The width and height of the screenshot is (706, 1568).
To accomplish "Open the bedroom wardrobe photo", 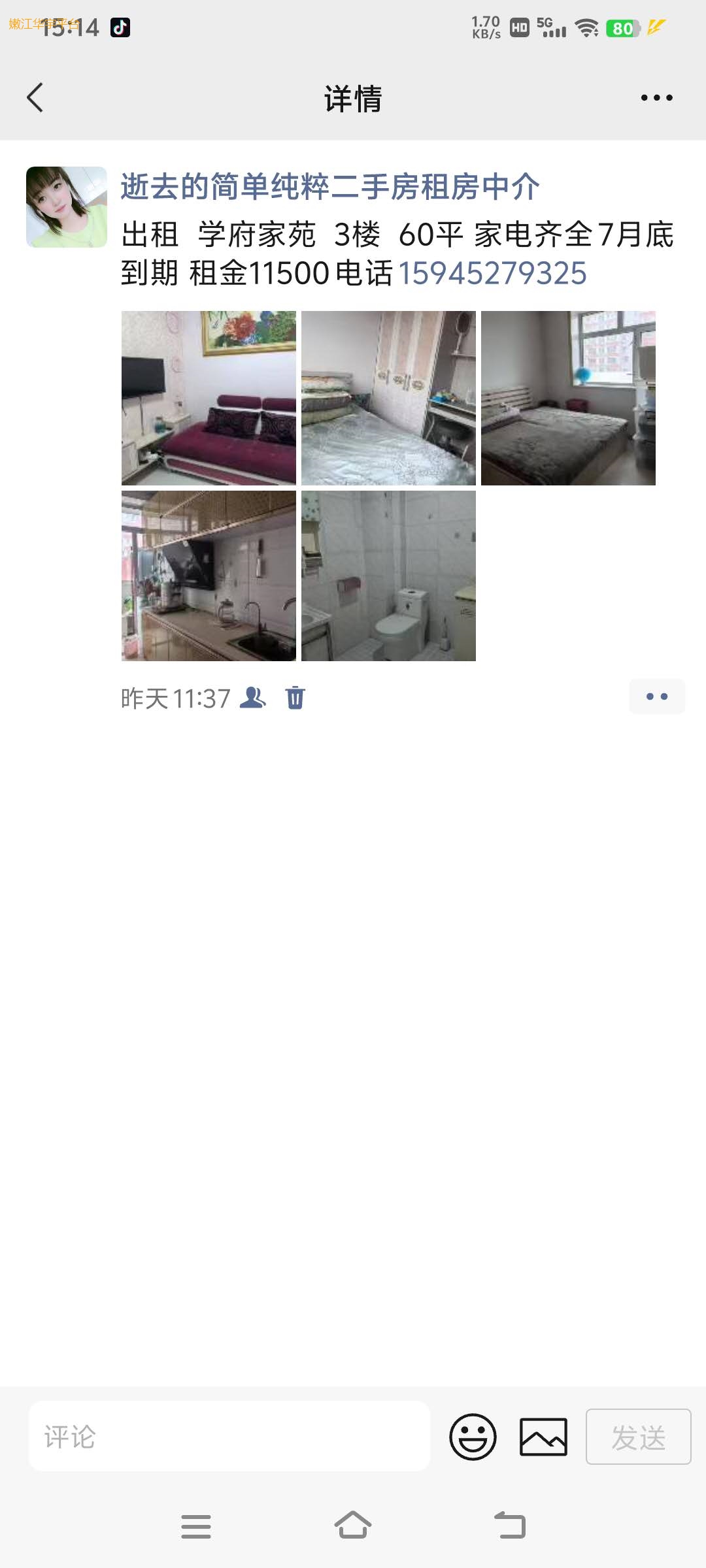I will 388,398.
